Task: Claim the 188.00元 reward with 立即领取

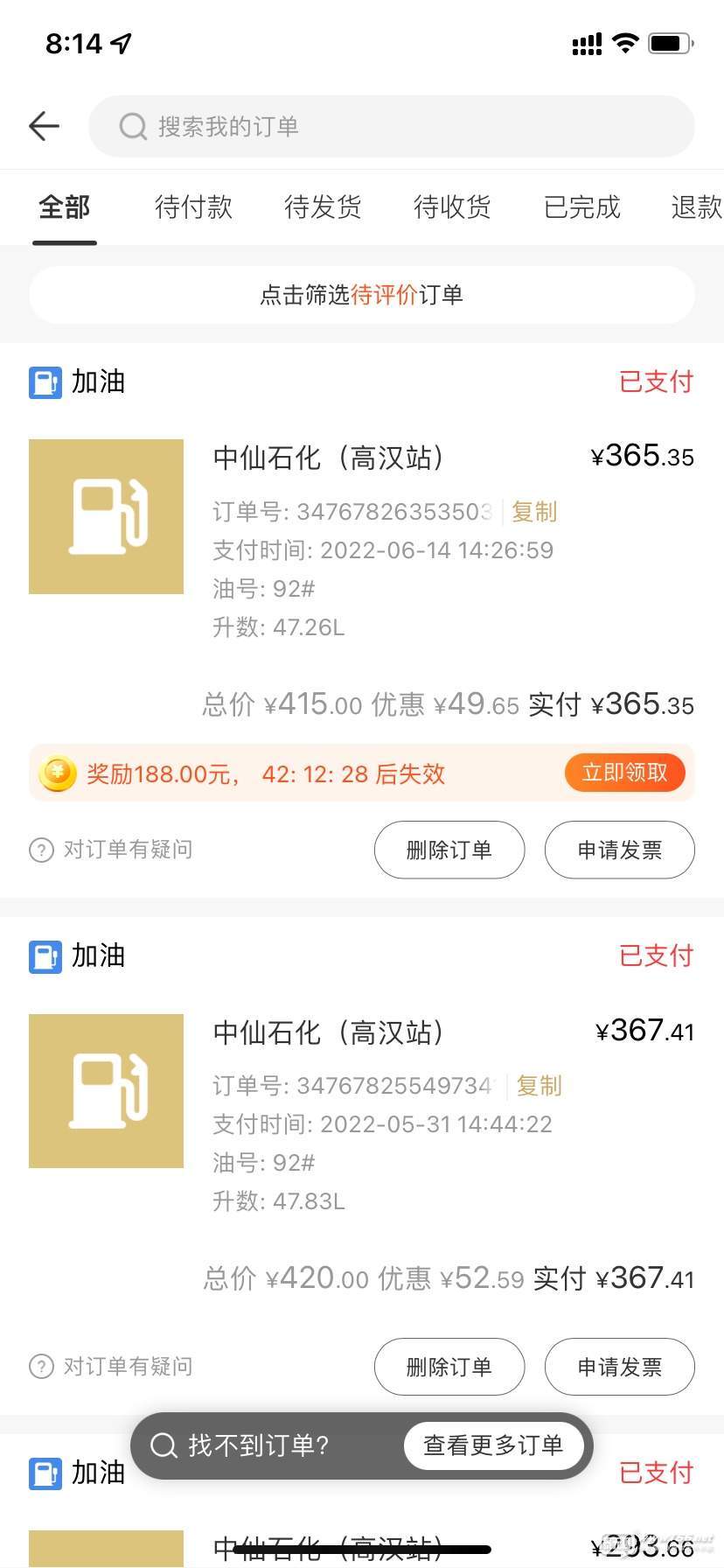Action: pos(624,773)
